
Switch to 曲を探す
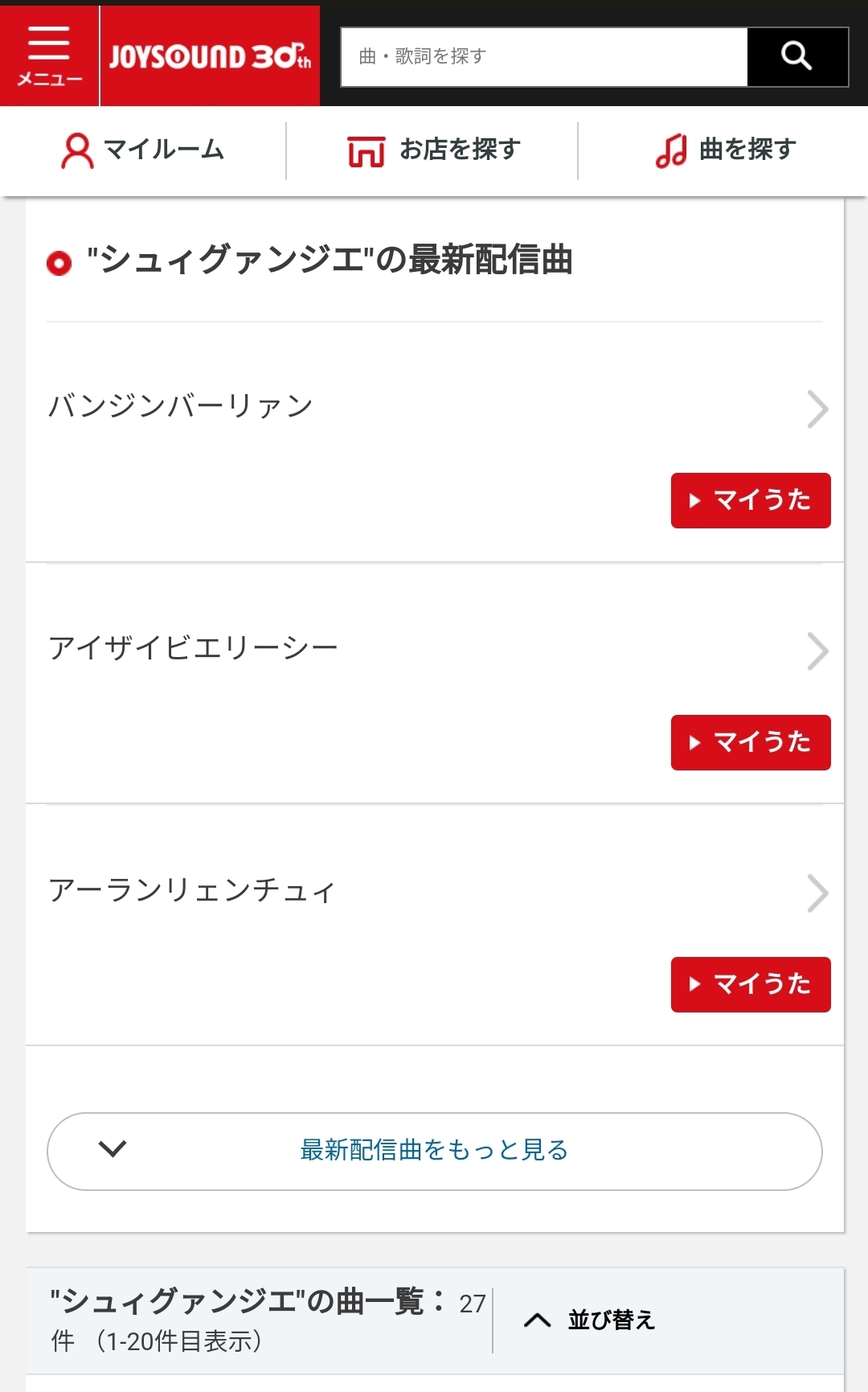[x=725, y=150]
